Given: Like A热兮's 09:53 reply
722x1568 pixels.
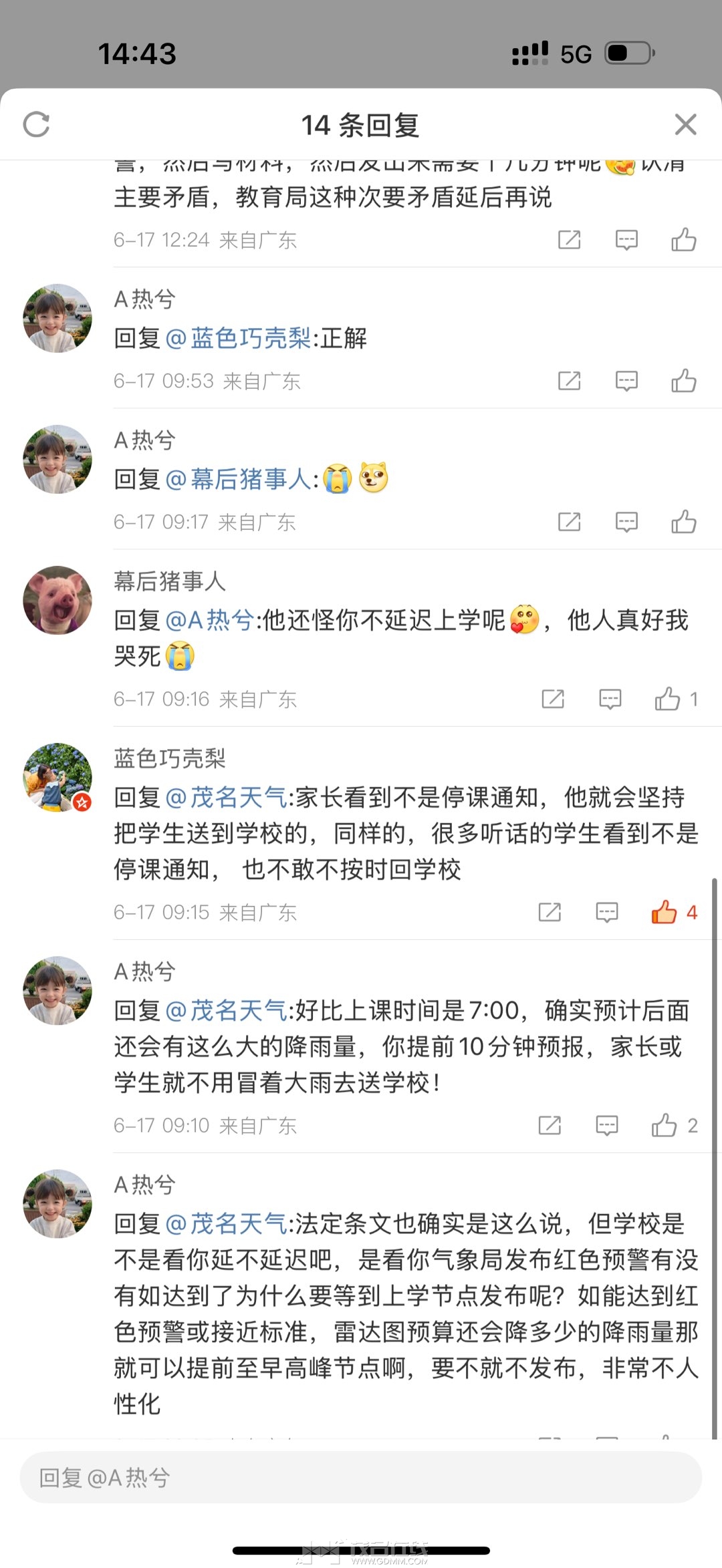Looking at the screenshot, I should pyautogui.click(x=684, y=381).
